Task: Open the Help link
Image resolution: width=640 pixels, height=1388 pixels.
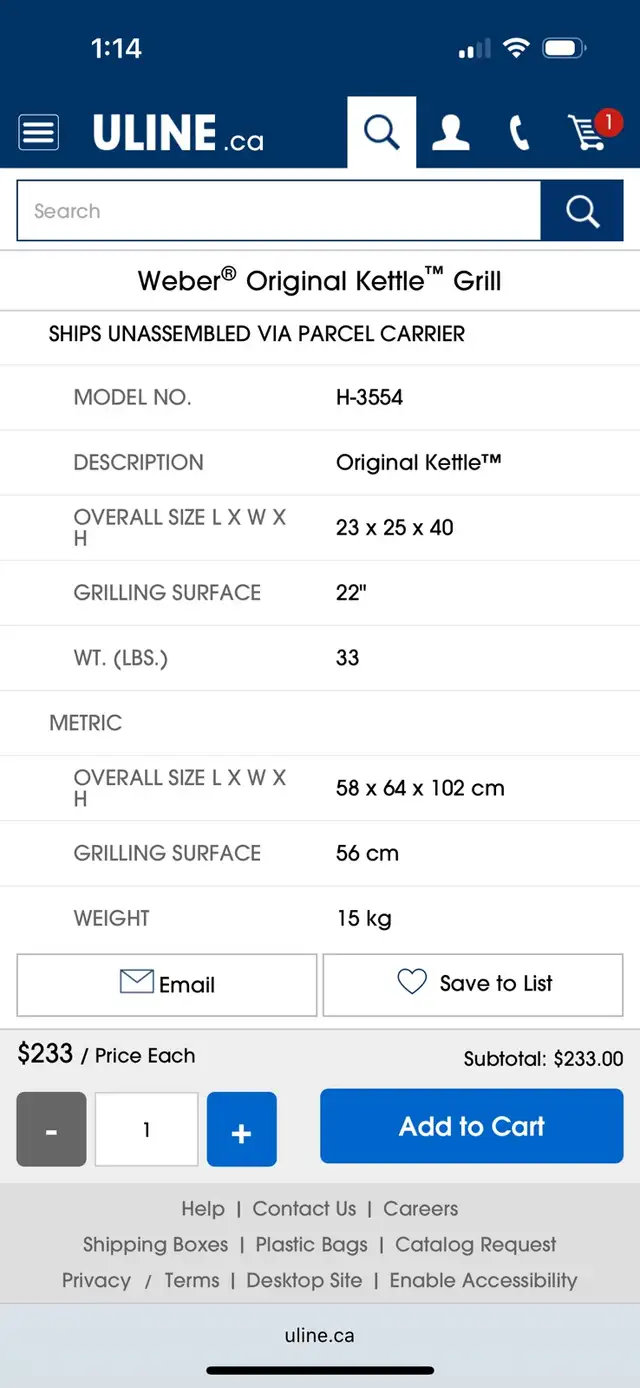Action: (x=203, y=1209)
